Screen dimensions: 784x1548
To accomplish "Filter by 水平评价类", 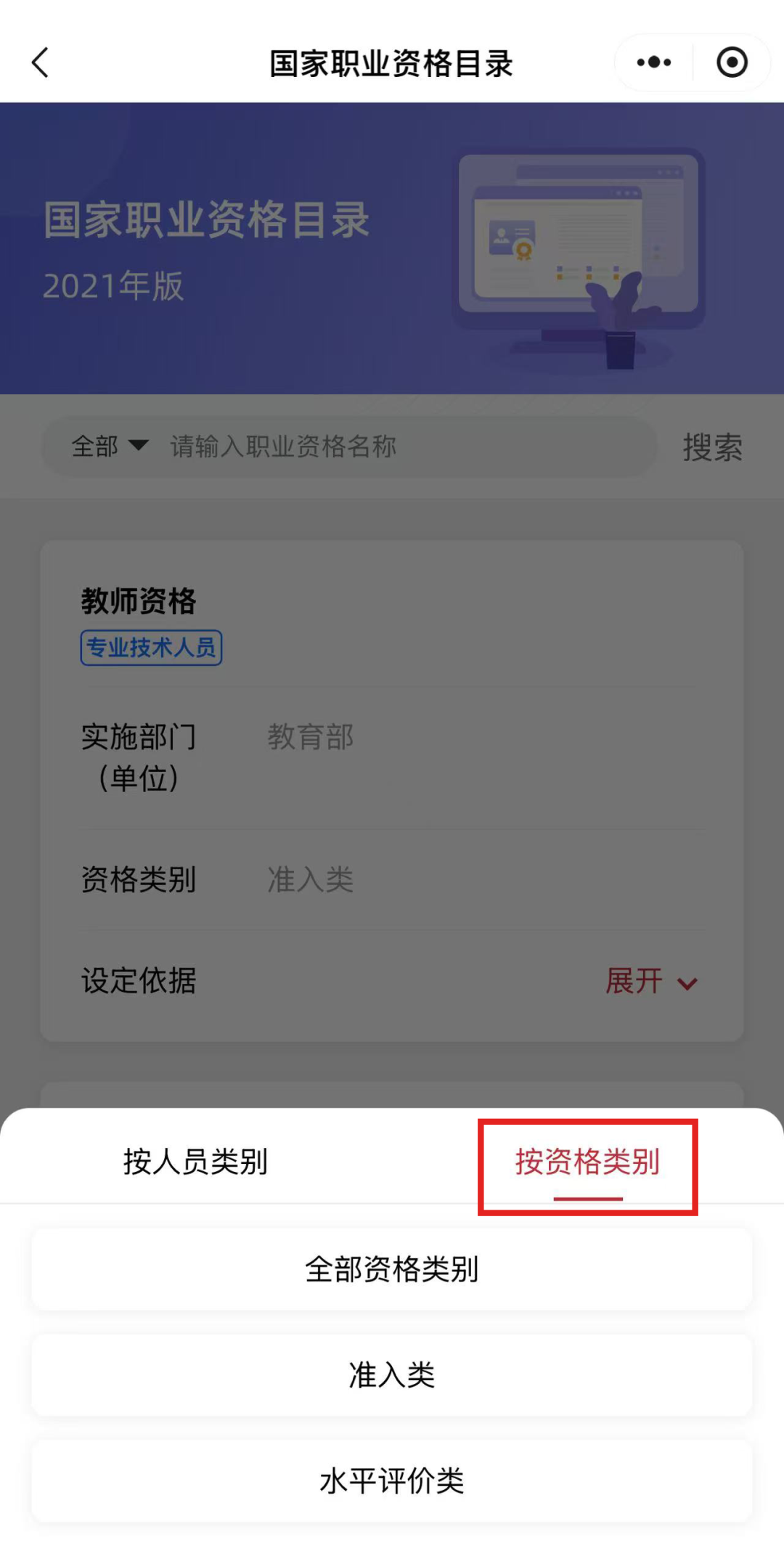I will click(x=391, y=1481).
